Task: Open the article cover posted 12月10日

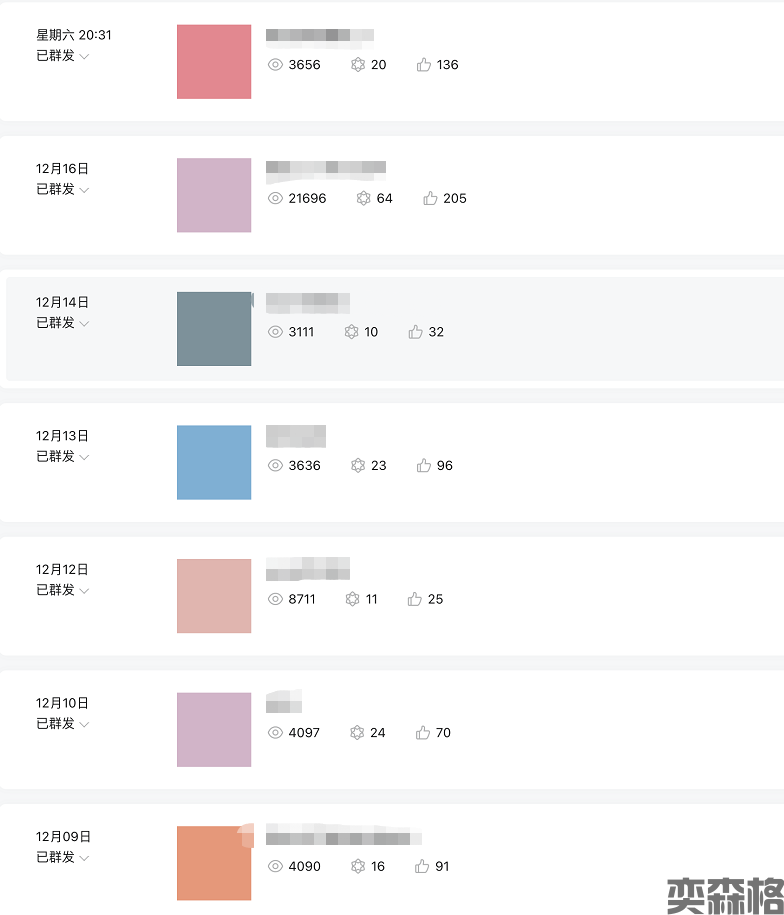Action: click(214, 730)
